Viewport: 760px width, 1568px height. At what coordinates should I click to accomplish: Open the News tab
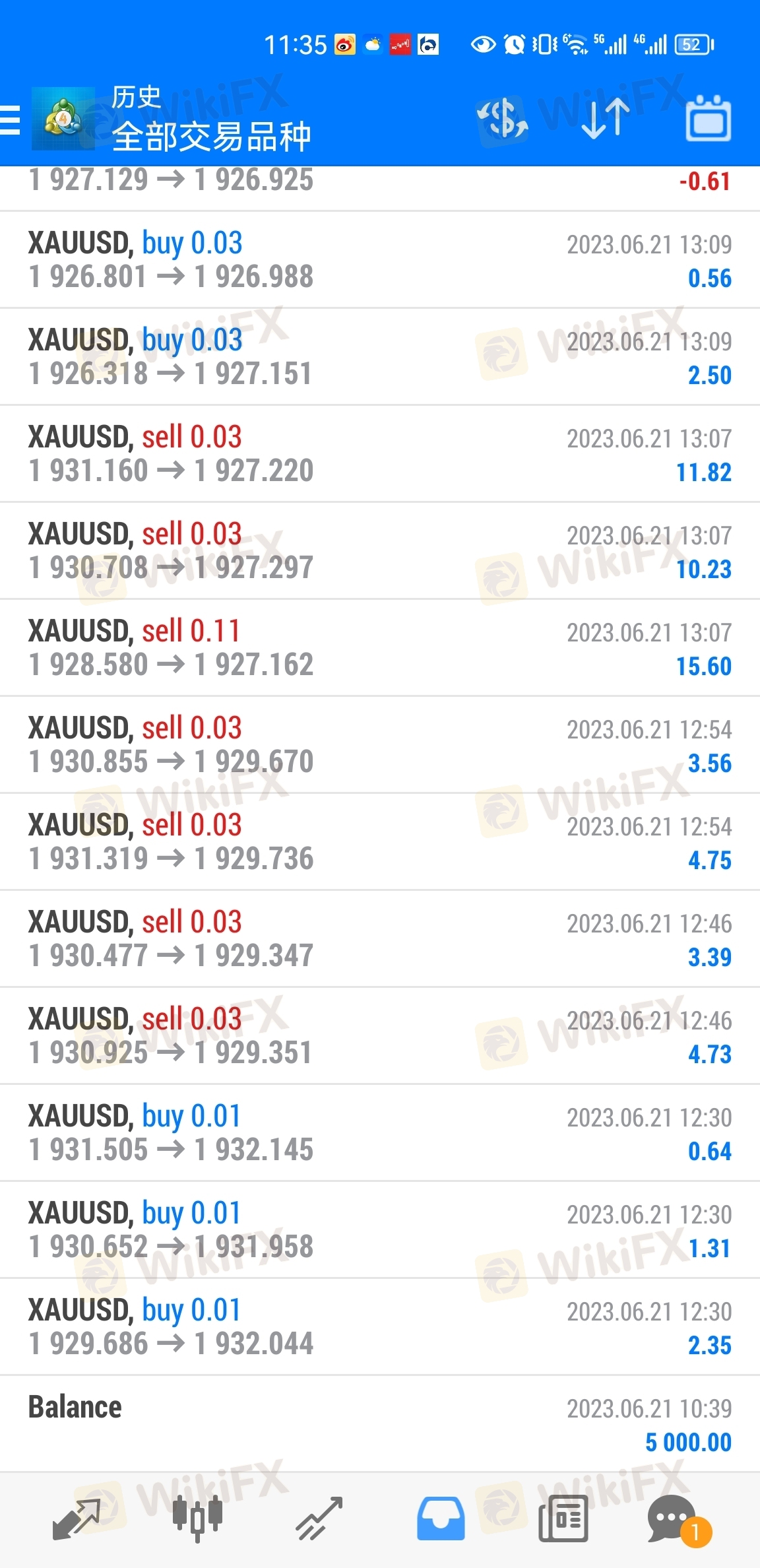click(x=563, y=1519)
